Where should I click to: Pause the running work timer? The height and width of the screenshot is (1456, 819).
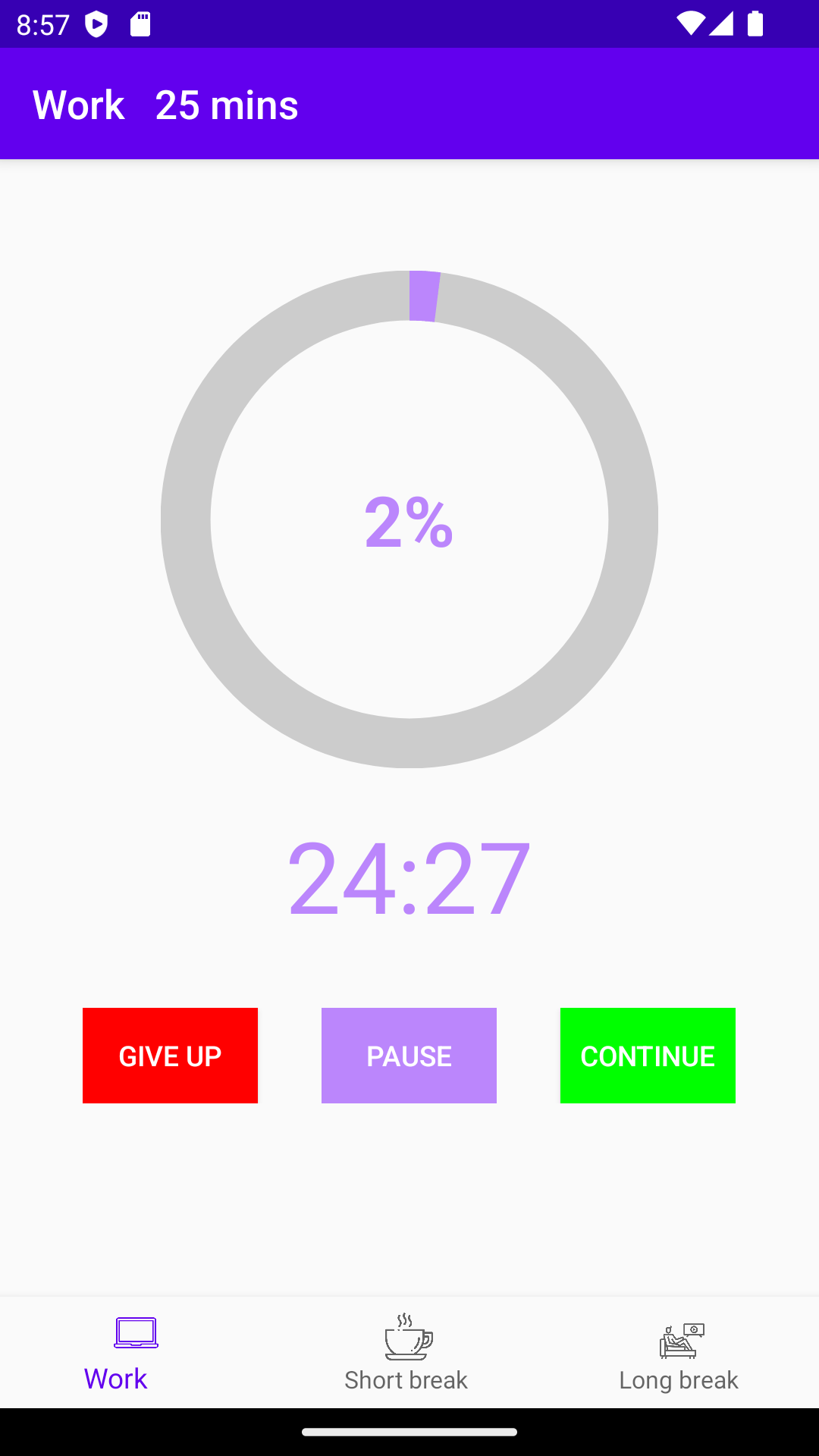[409, 1055]
